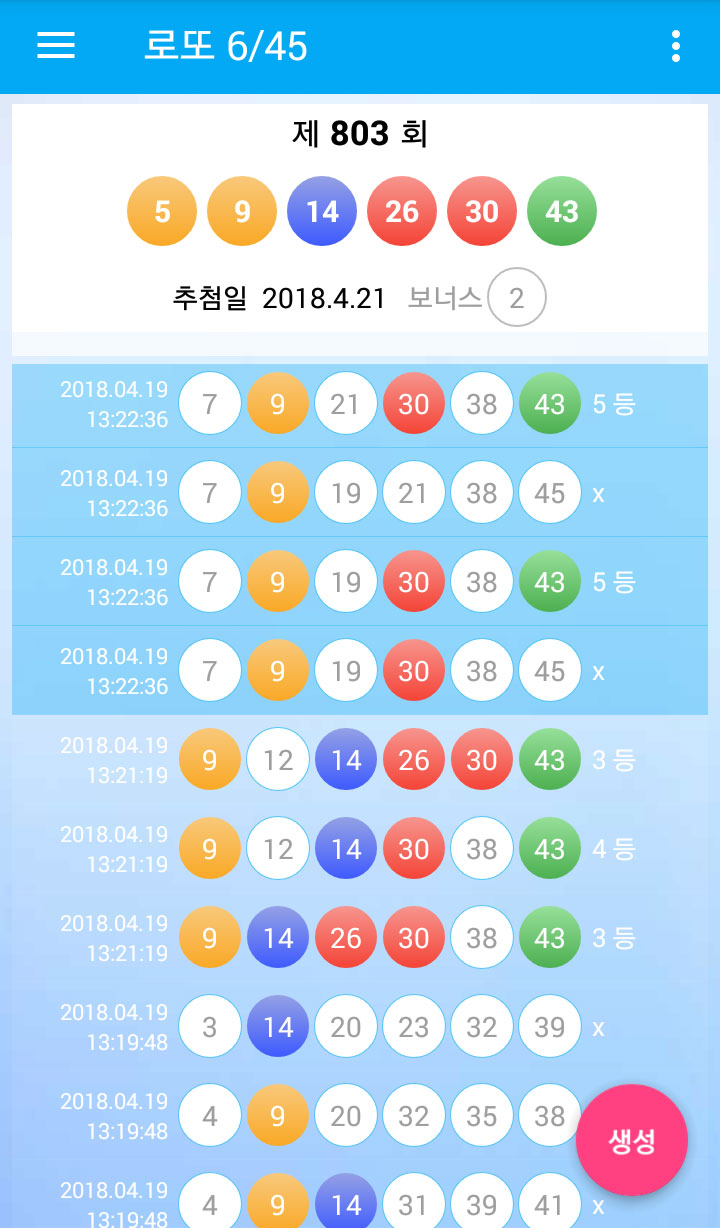Select row 7 9 19 30 38 45
The width and height of the screenshot is (720, 1228).
360,671
